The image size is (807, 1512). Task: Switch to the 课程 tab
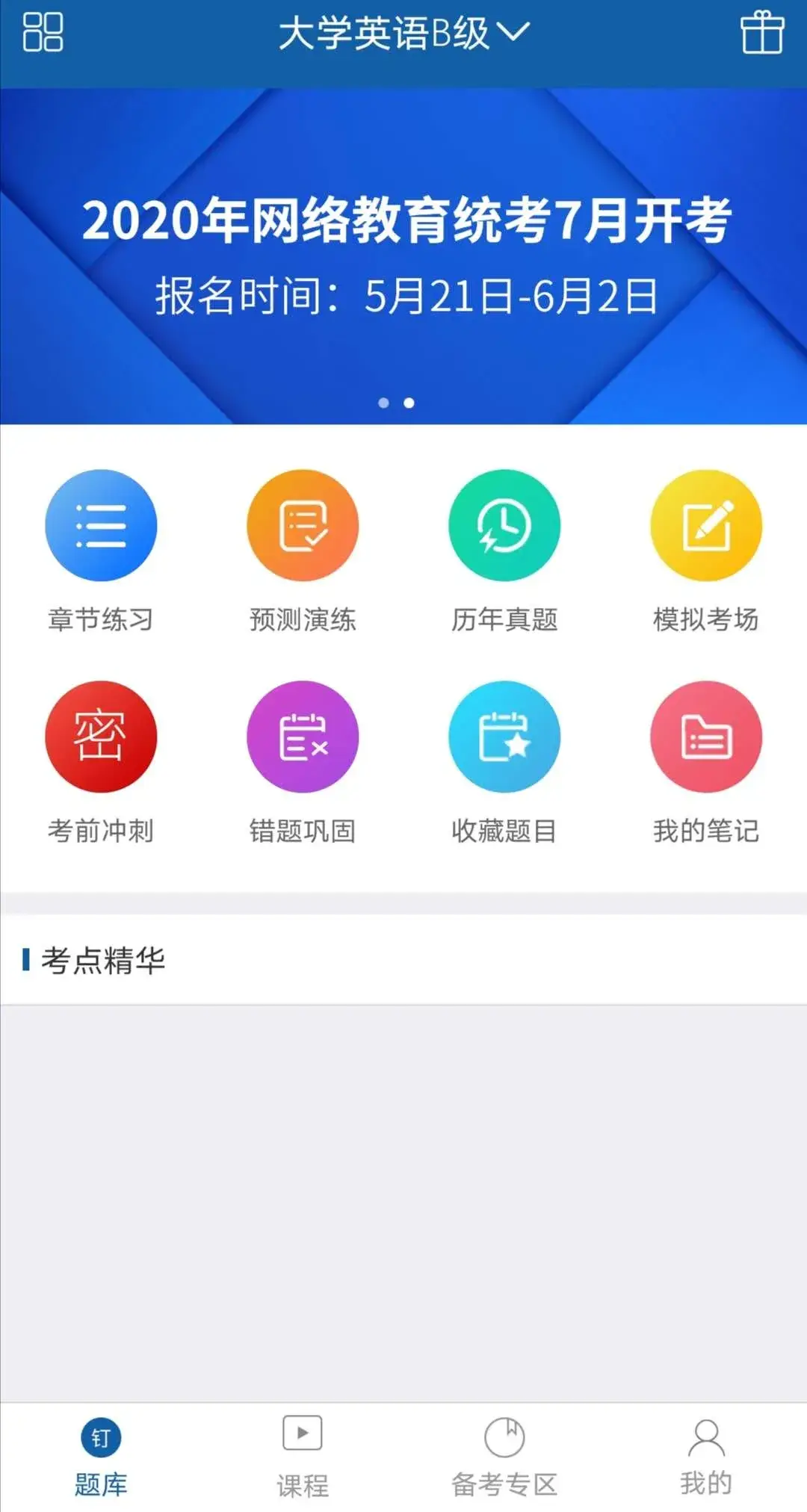click(303, 1457)
